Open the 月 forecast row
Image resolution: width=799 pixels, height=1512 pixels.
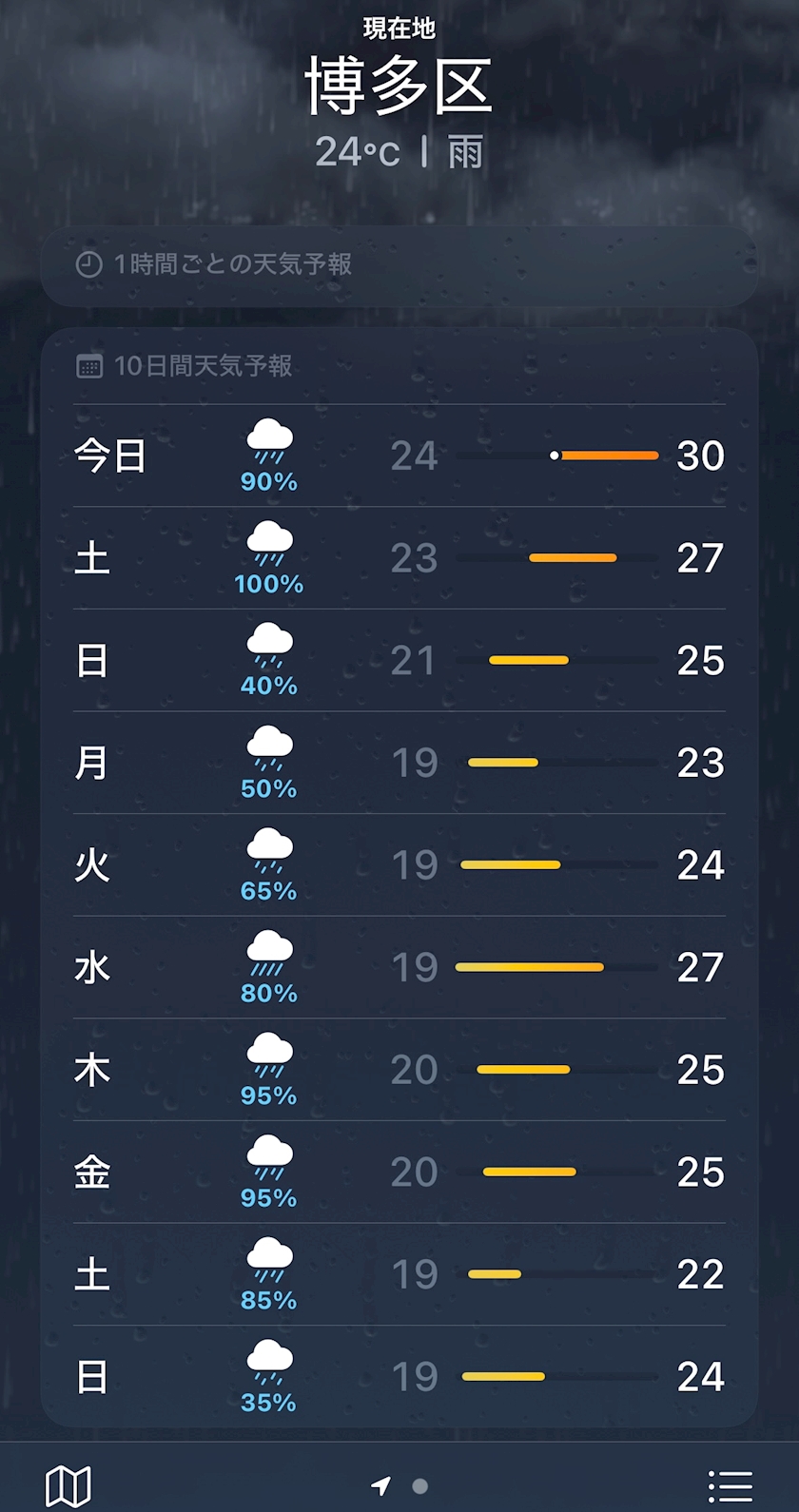click(399, 763)
